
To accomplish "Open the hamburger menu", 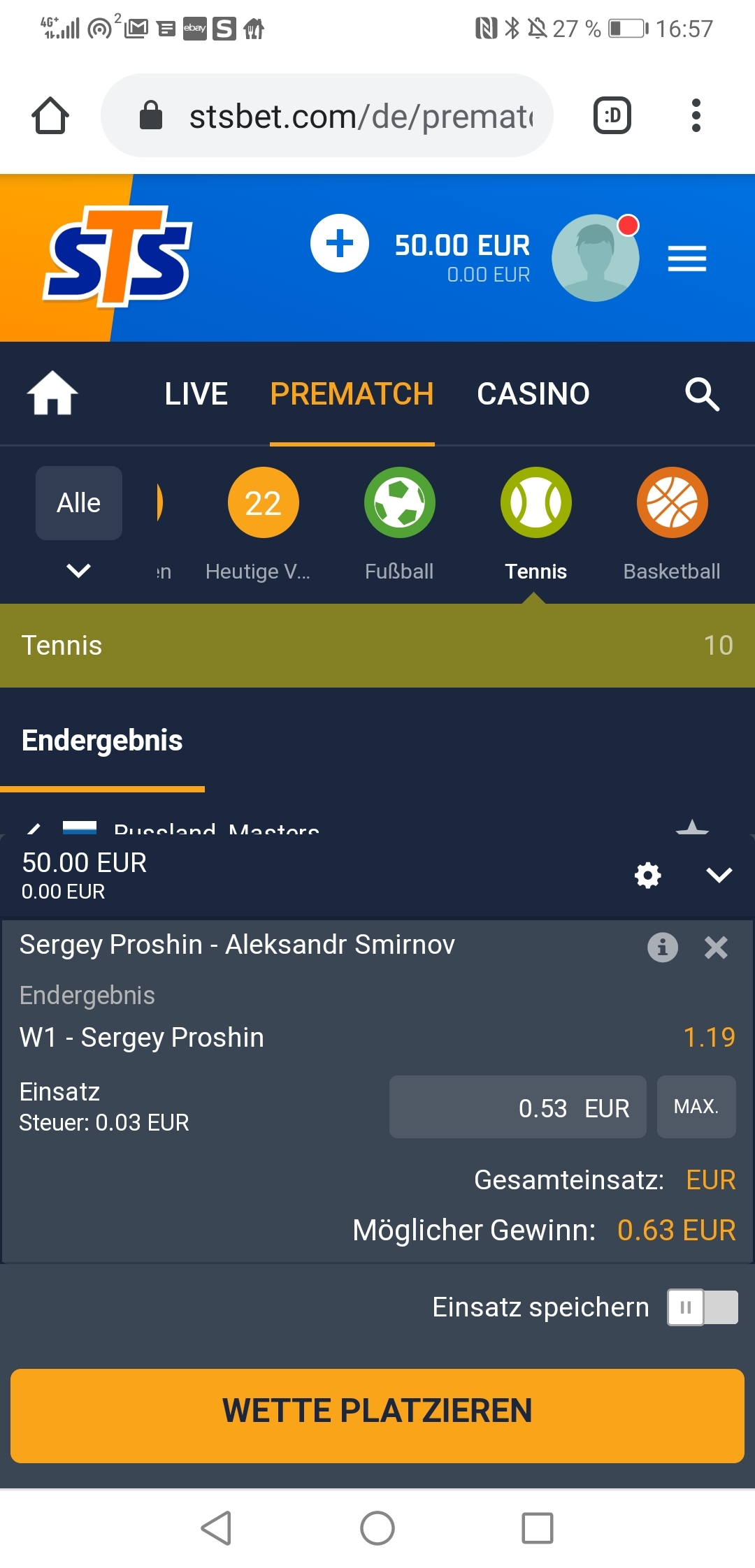I will (x=687, y=259).
